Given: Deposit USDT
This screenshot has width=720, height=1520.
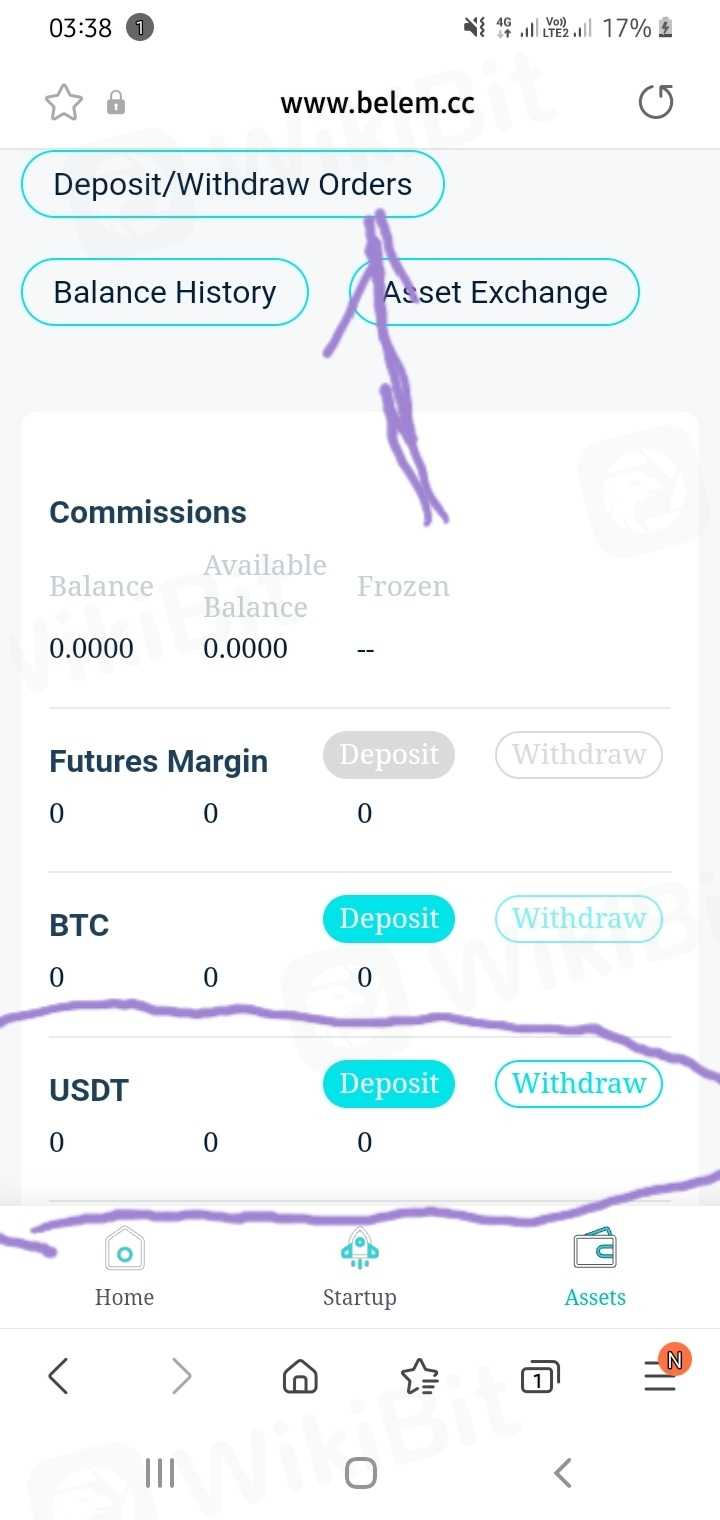Looking at the screenshot, I should 388,1084.
